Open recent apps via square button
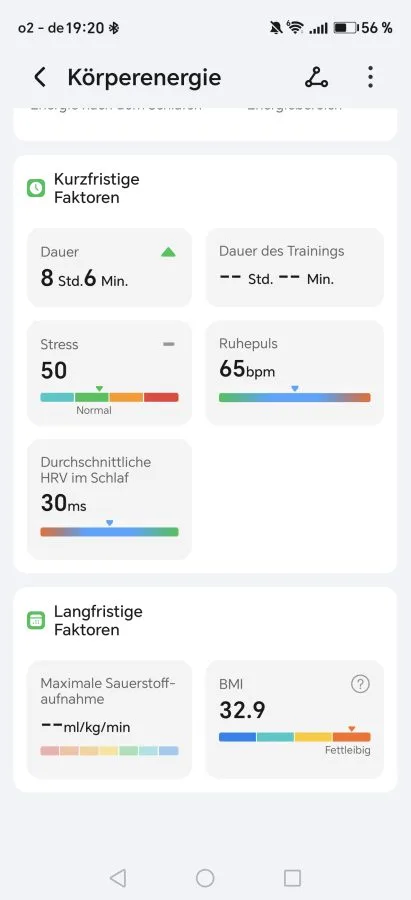This screenshot has width=411, height=900. click(293, 878)
